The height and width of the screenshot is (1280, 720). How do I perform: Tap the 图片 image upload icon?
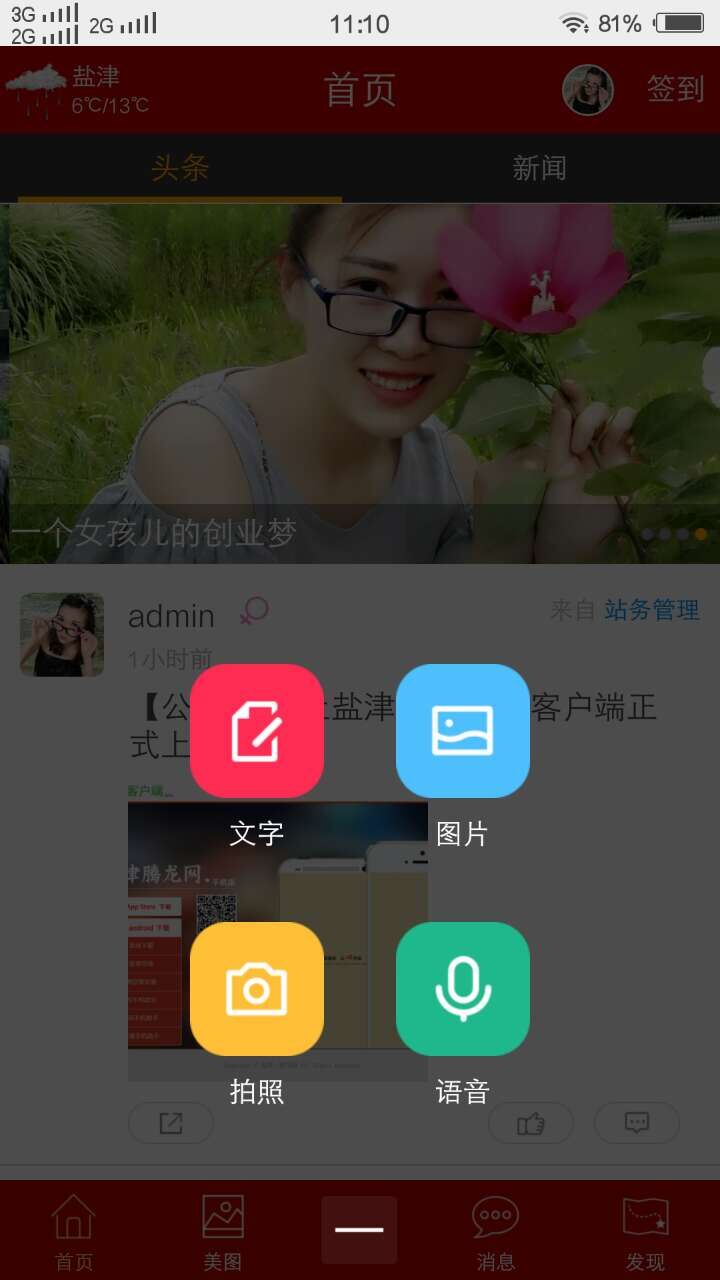pos(462,731)
